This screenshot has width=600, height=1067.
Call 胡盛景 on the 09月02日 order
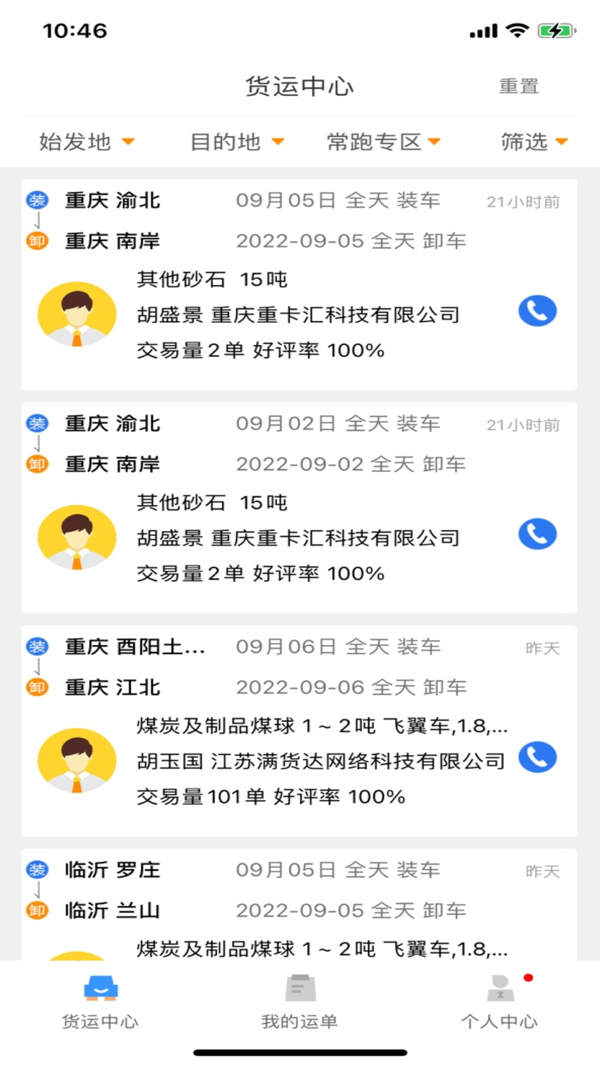coord(537,534)
